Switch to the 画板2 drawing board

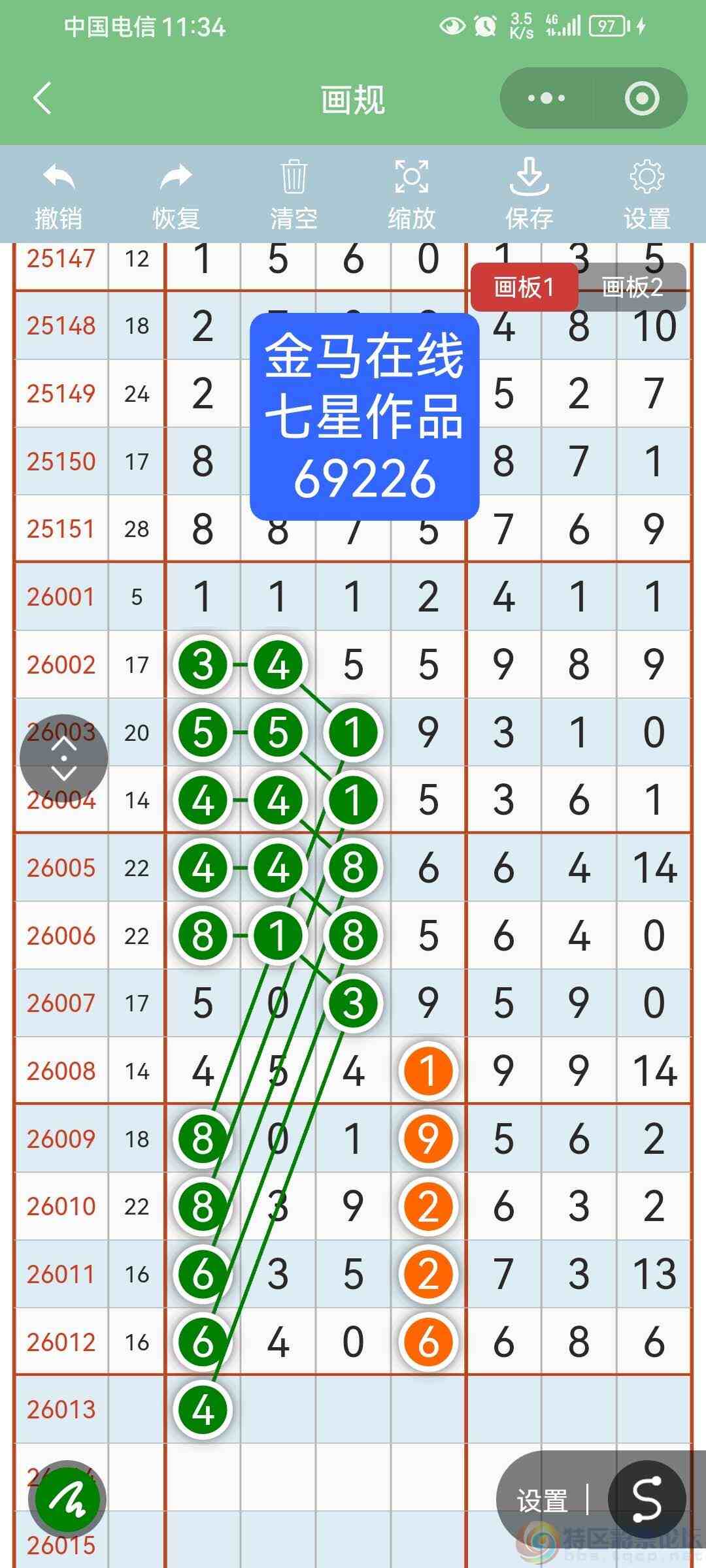coord(631,287)
